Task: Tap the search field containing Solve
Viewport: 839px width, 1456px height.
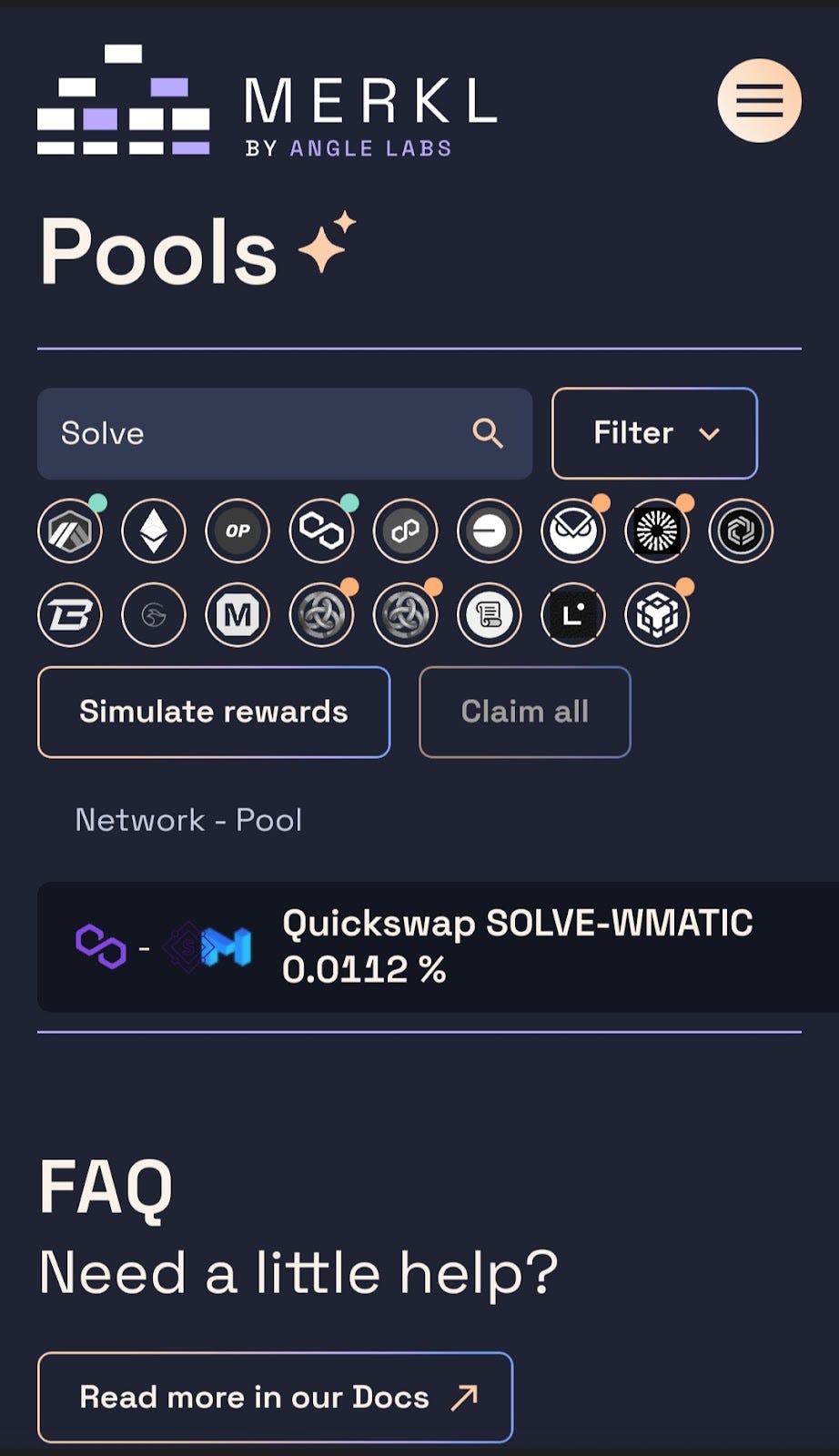Action: pyautogui.click(x=284, y=433)
